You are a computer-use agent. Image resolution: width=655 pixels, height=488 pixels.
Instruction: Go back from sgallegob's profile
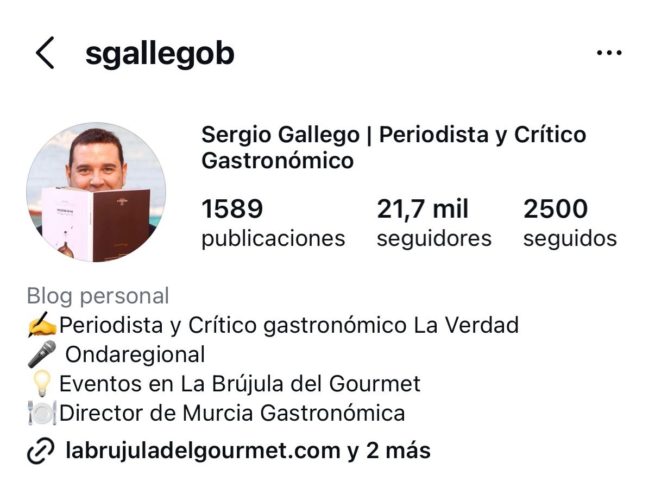point(45,53)
